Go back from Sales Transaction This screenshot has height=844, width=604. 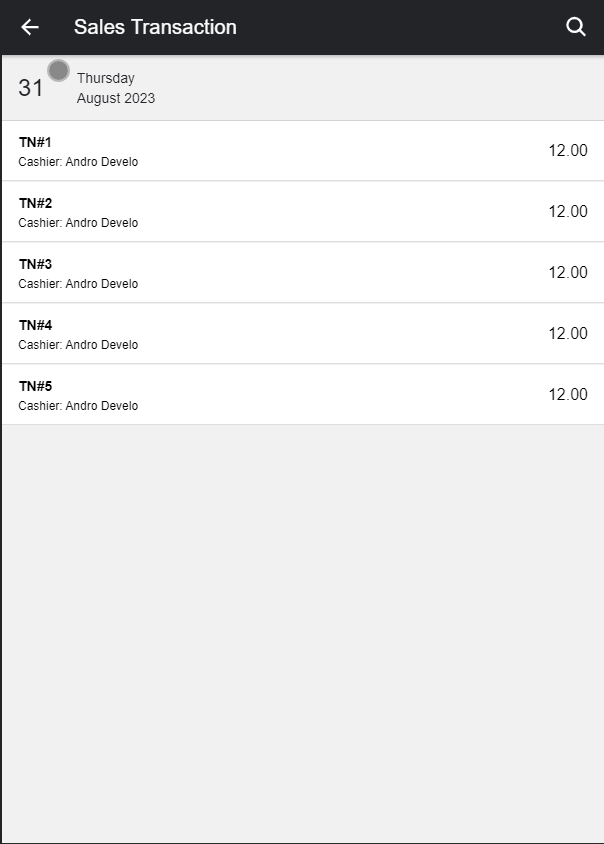(30, 27)
